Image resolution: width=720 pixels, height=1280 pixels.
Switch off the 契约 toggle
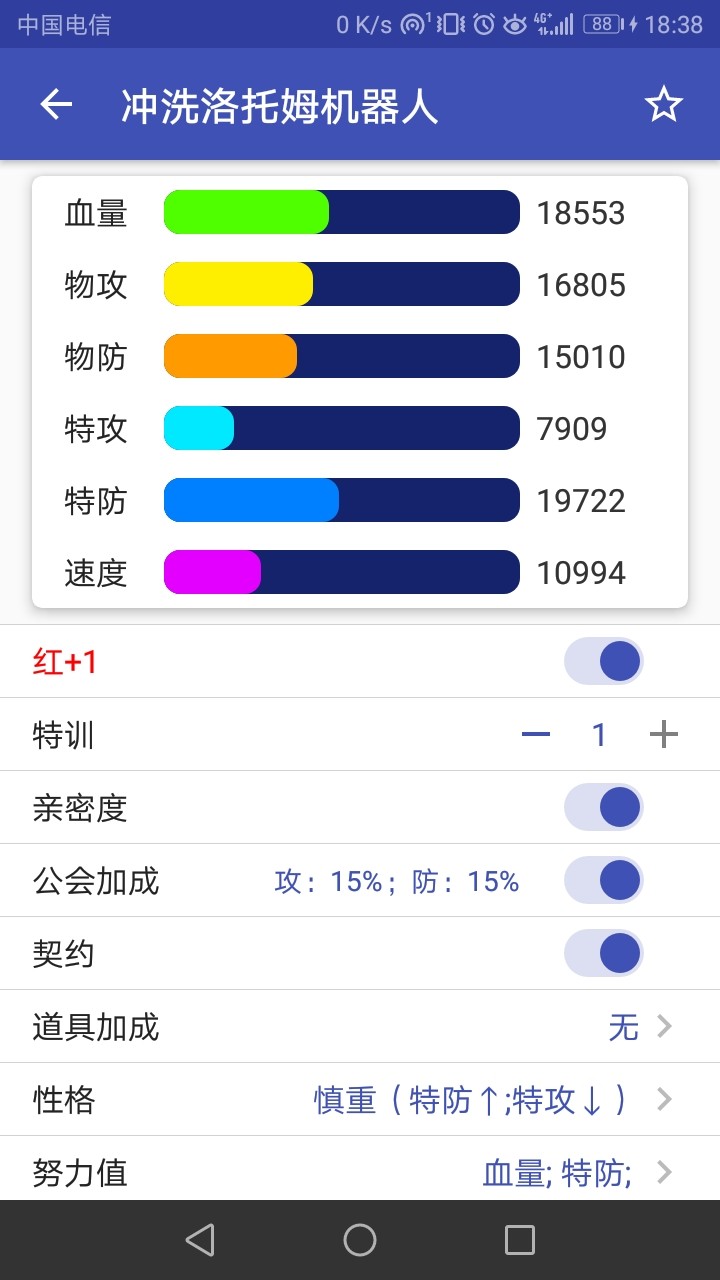[604, 954]
